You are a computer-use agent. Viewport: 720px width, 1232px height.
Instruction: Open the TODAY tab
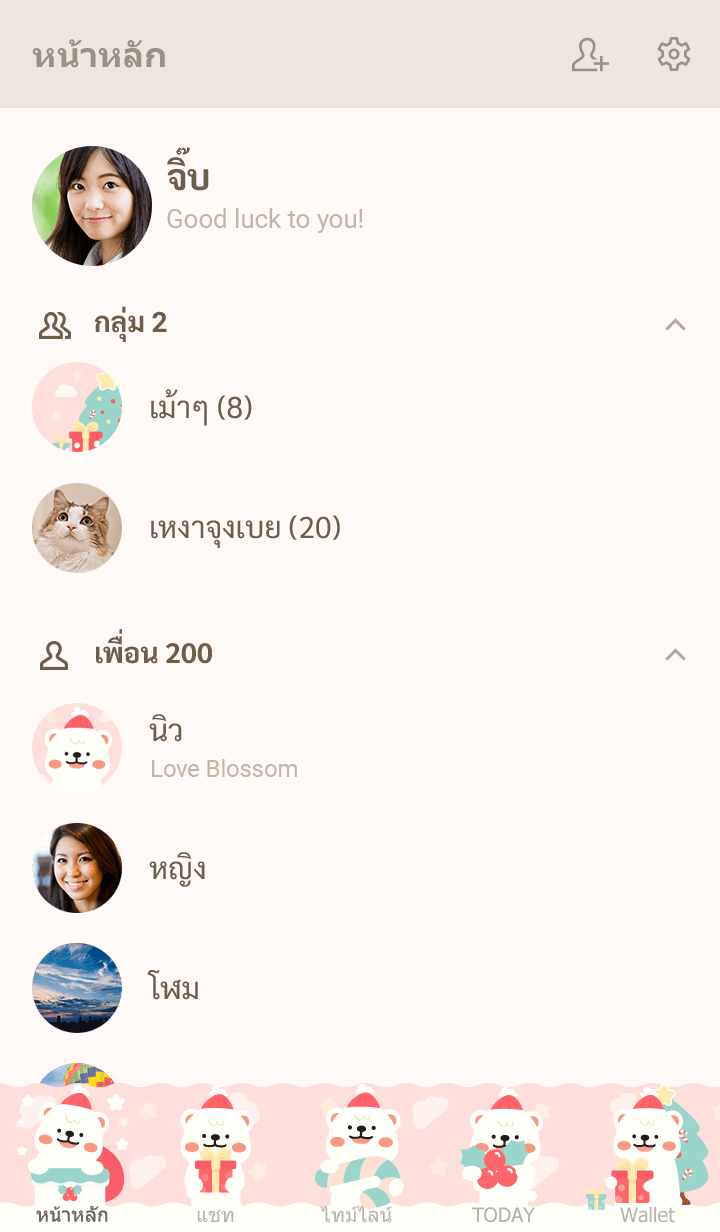(503, 1160)
